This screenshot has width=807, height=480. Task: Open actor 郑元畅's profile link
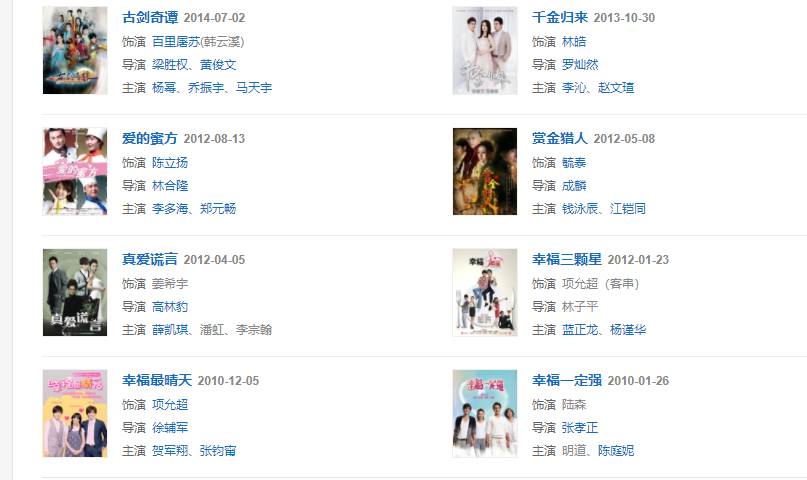218,209
